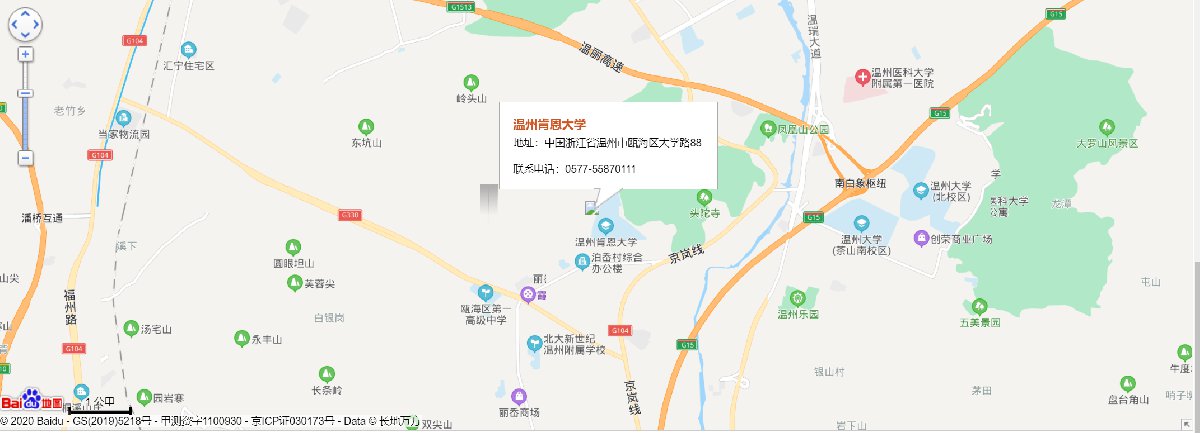Open the 温州医科大学附属第一医院 point on the map

coord(861,77)
